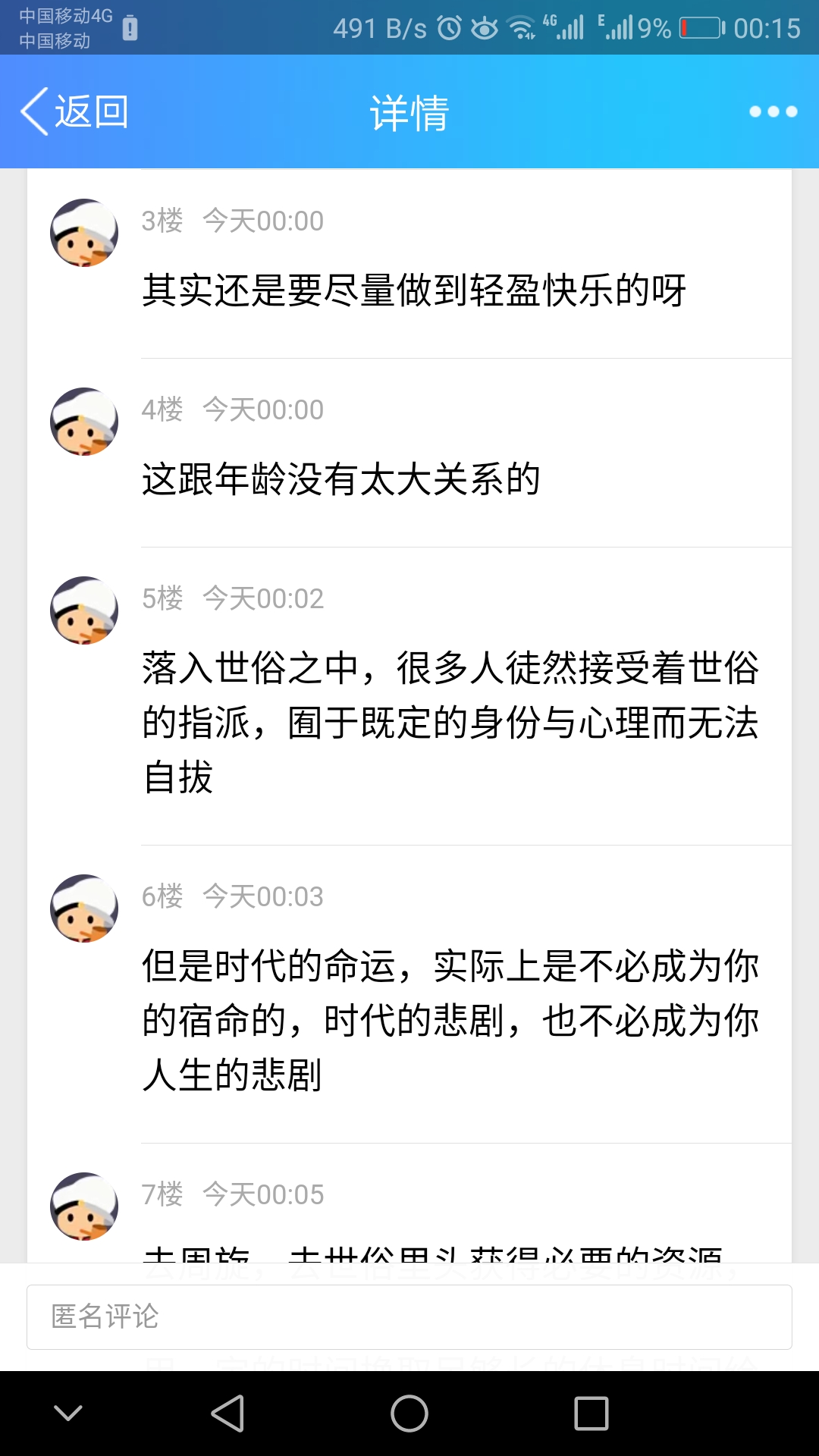Select the 6楼 comment about 时代的命运
819x1456 pixels.
(x=450, y=1020)
